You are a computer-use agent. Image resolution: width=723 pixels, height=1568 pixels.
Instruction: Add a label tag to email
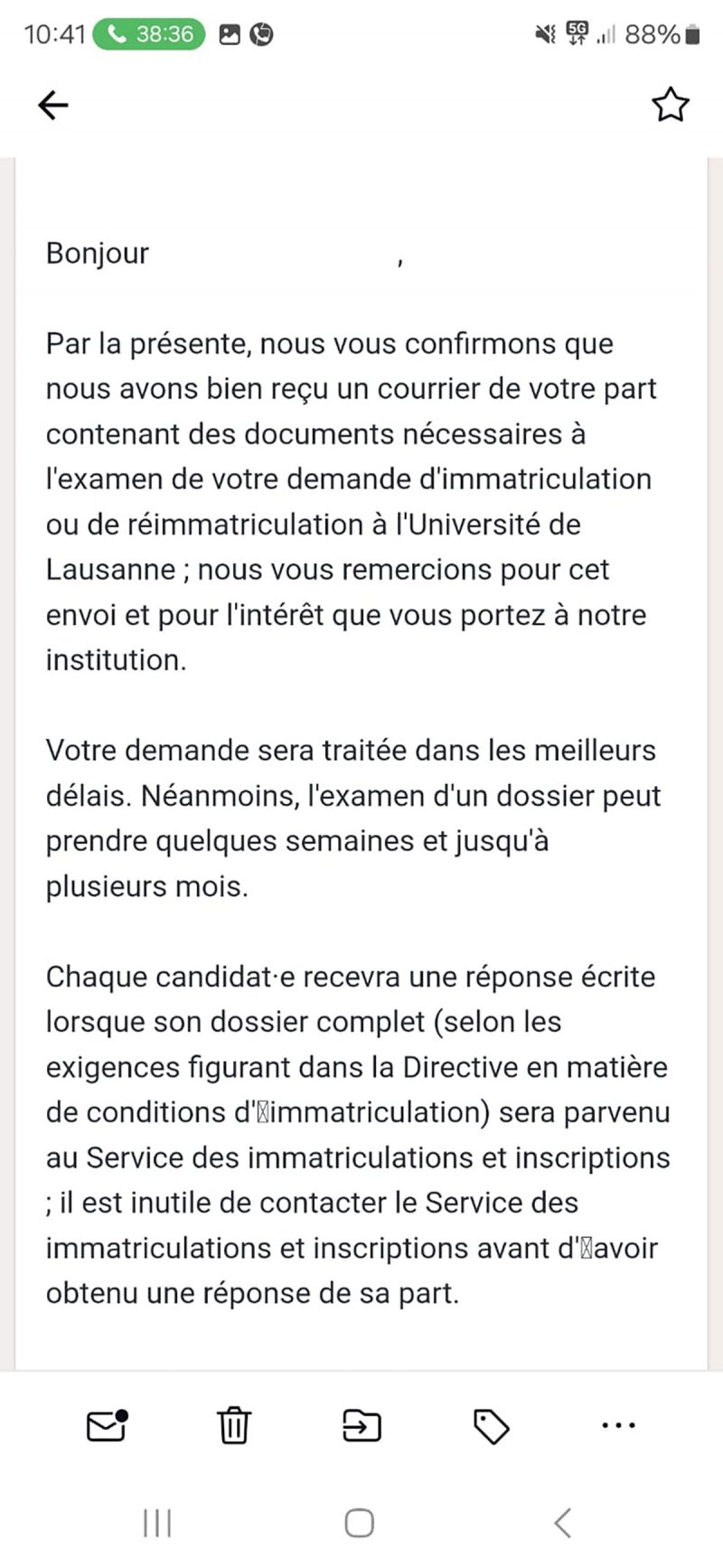click(x=491, y=1426)
